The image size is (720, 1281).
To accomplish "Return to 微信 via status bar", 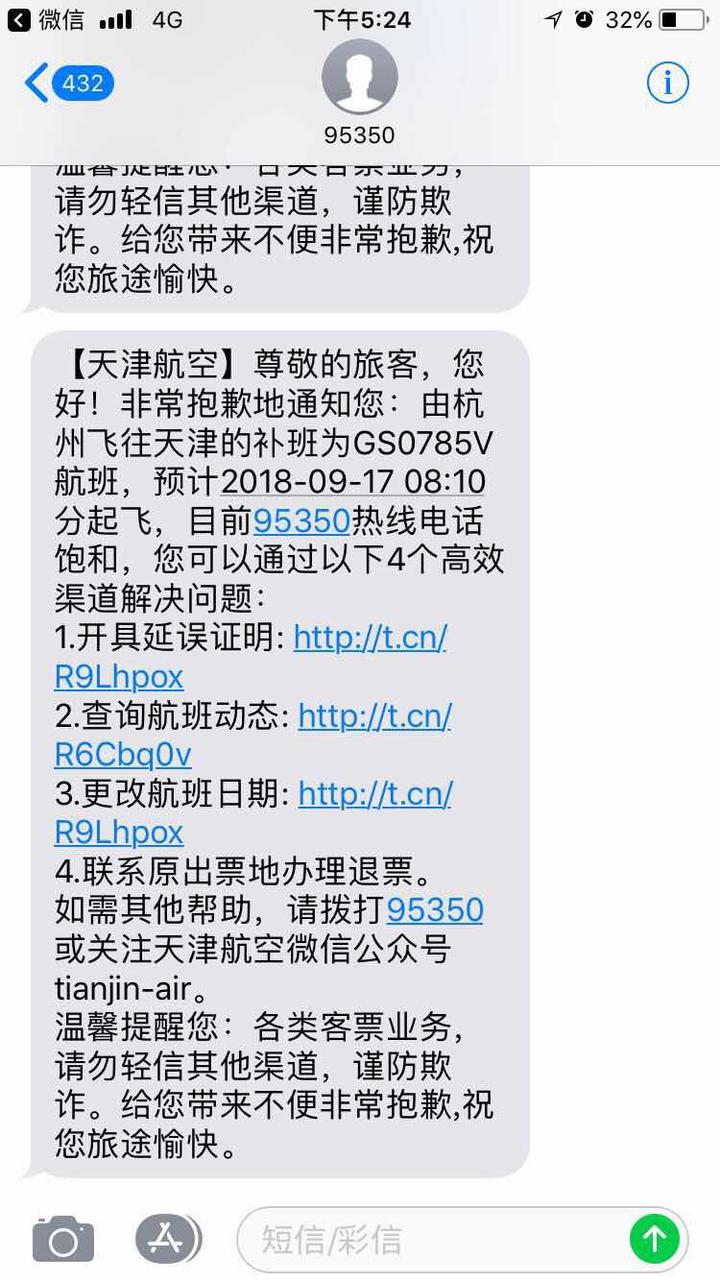I will click(46, 19).
